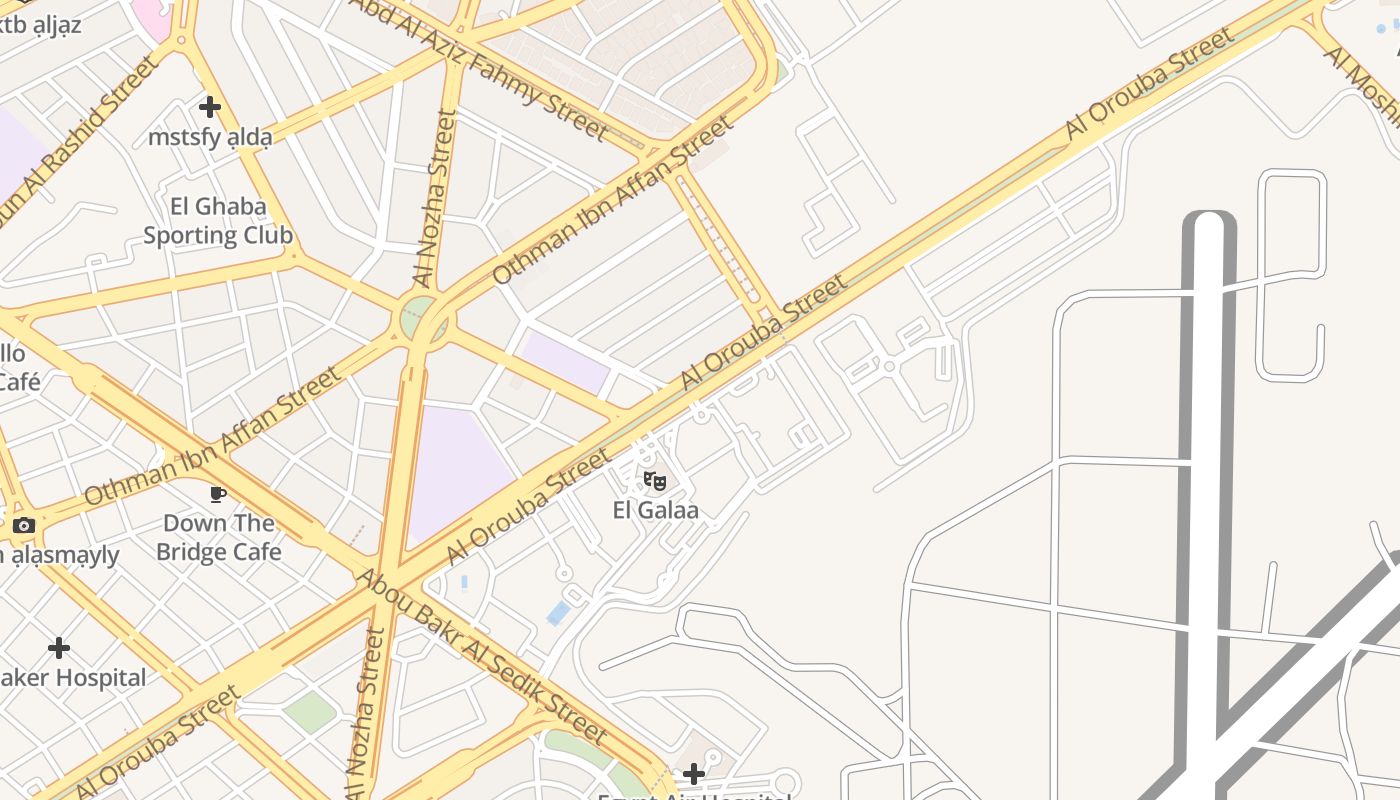This screenshot has height=800, width=1400.
Task: Open Down The Bridge Cafe marker
Action: (218, 494)
